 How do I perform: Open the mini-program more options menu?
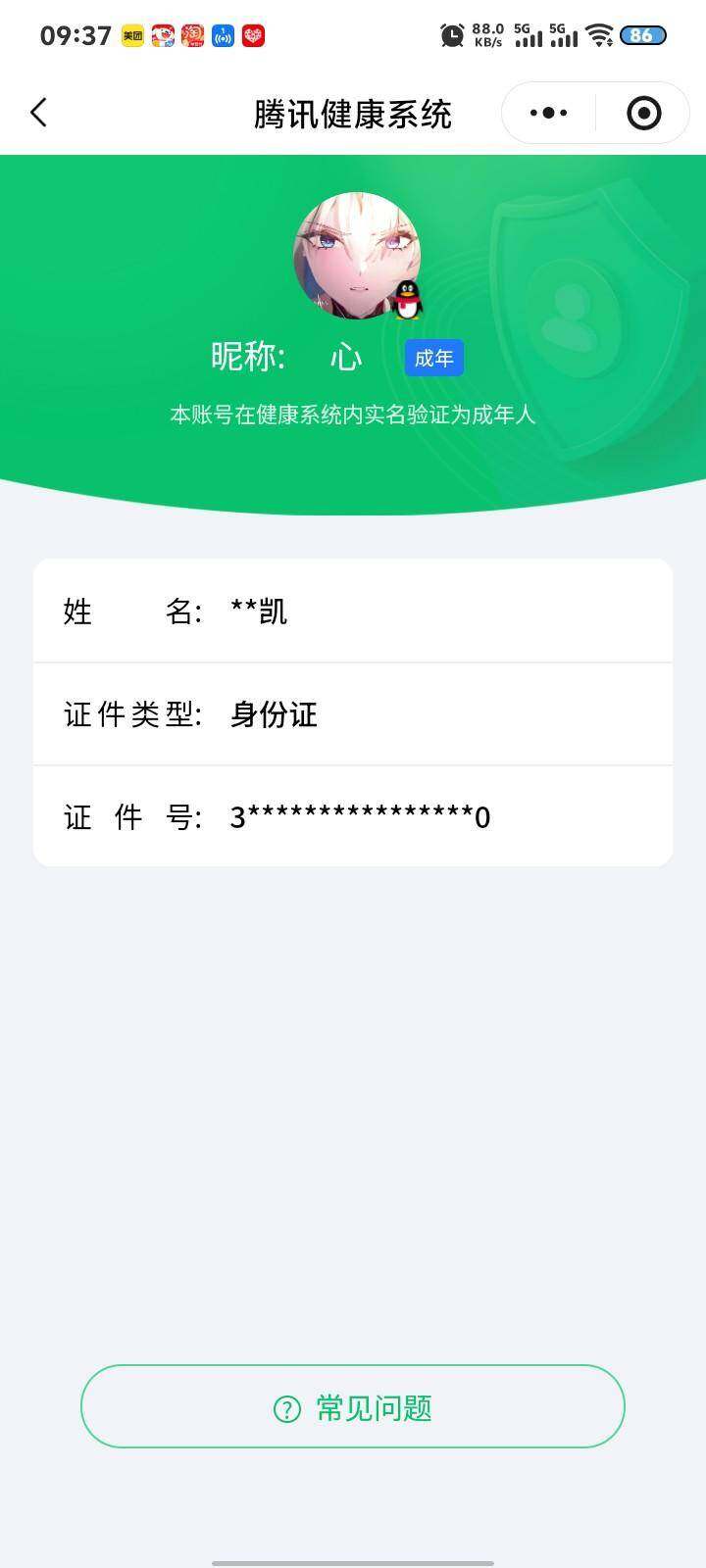546,112
